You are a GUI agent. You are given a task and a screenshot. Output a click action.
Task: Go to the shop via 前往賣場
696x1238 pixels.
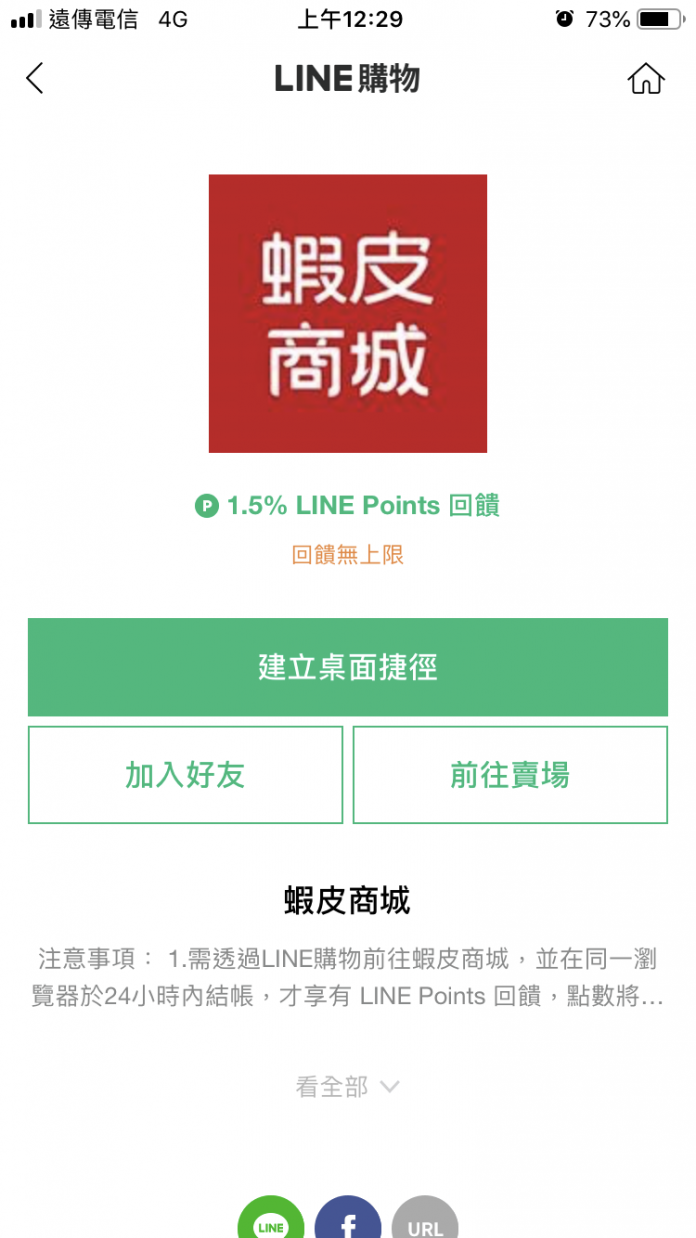[510, 775]
